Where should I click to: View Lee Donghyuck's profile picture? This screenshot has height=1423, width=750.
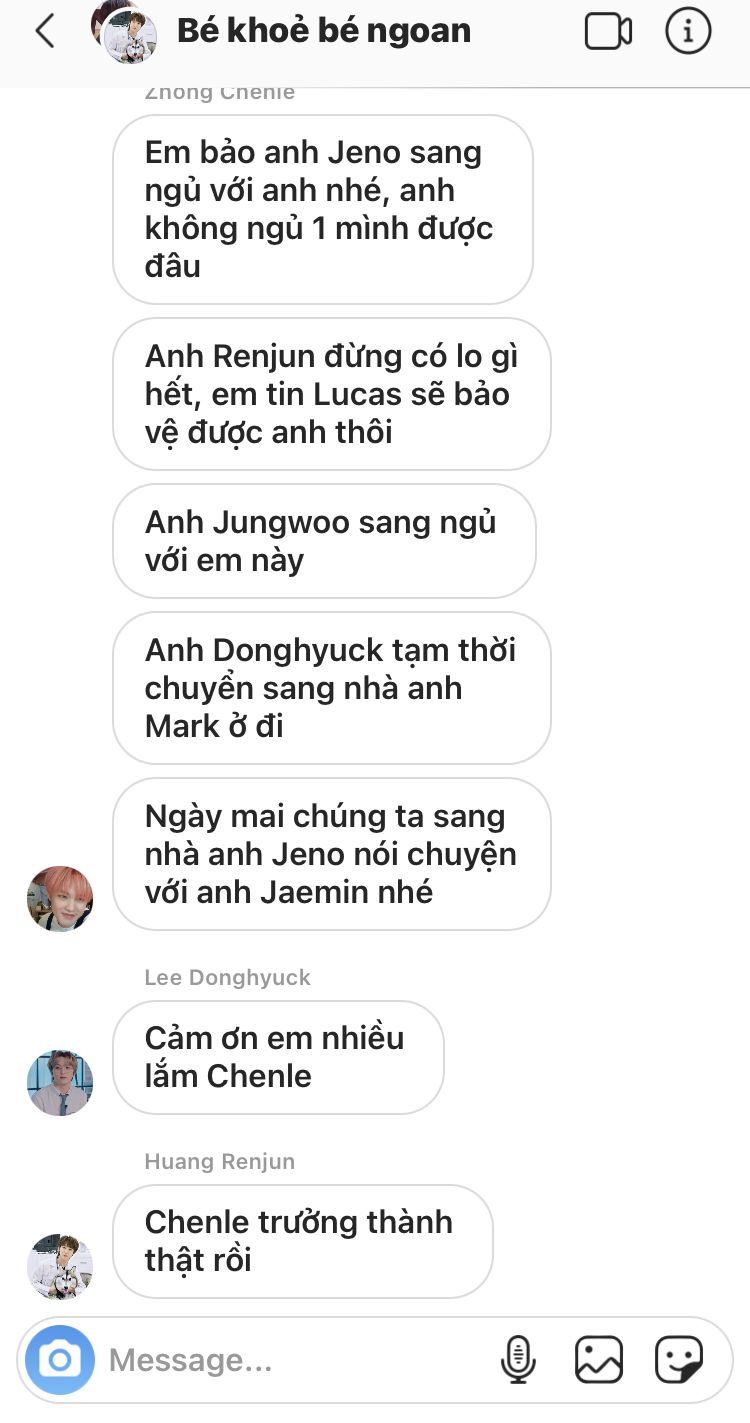point(60,1083)
